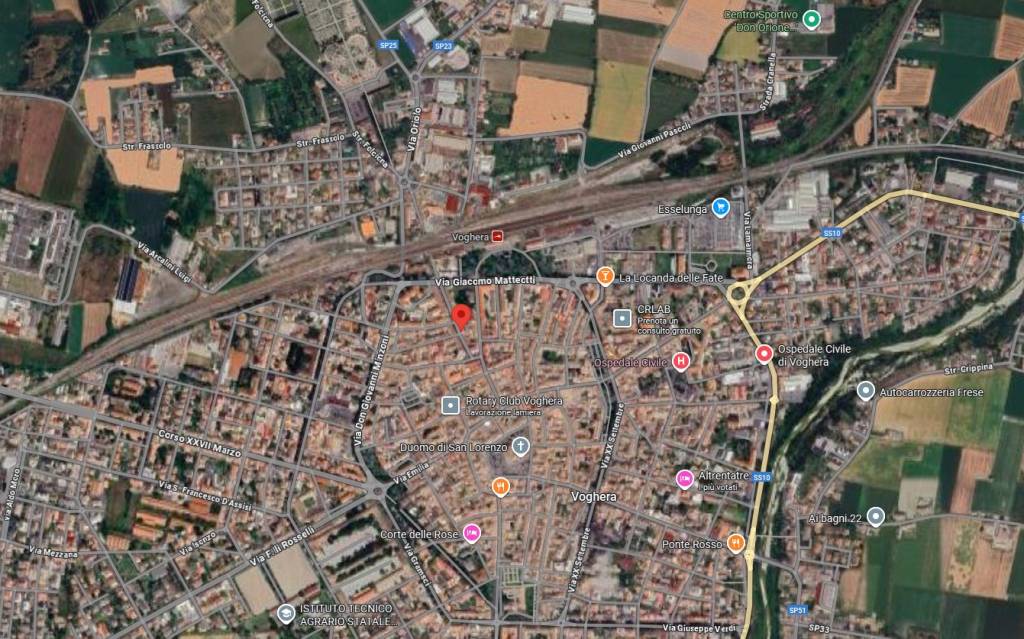The height and width of the screenshot is (639, 1024).
Task: Open the Altrentatre pink marker
Action: click(684, 479)
